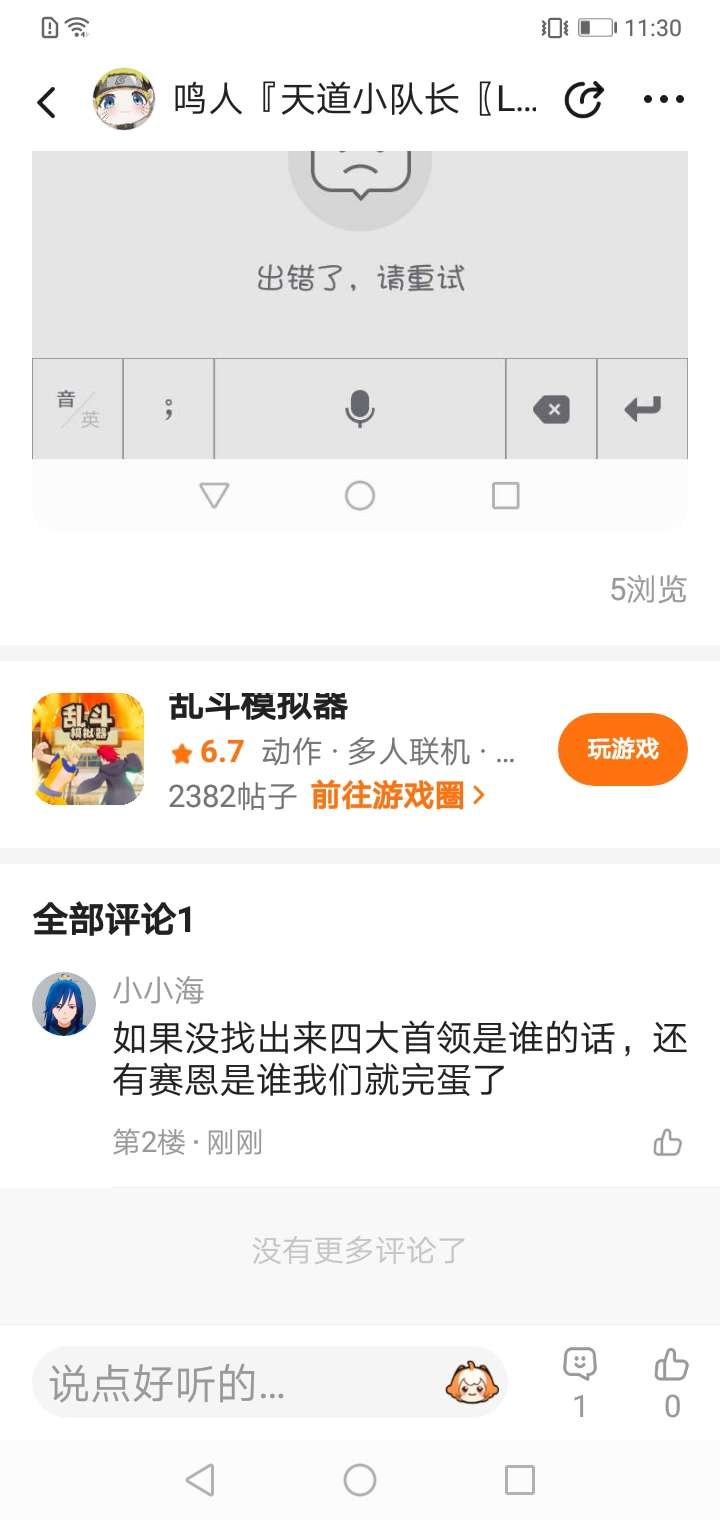The image size is (720, 1520).
Task: Open the three-dot overflow menu
Action: click(x=664, y=100)
